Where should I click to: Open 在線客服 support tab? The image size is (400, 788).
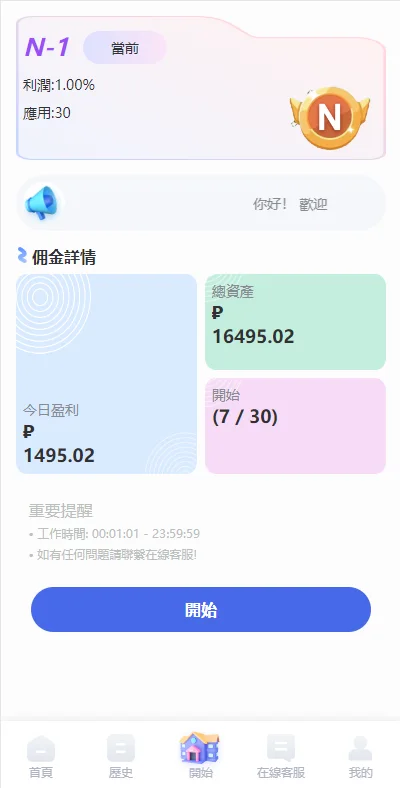click(x=280, y=756)
